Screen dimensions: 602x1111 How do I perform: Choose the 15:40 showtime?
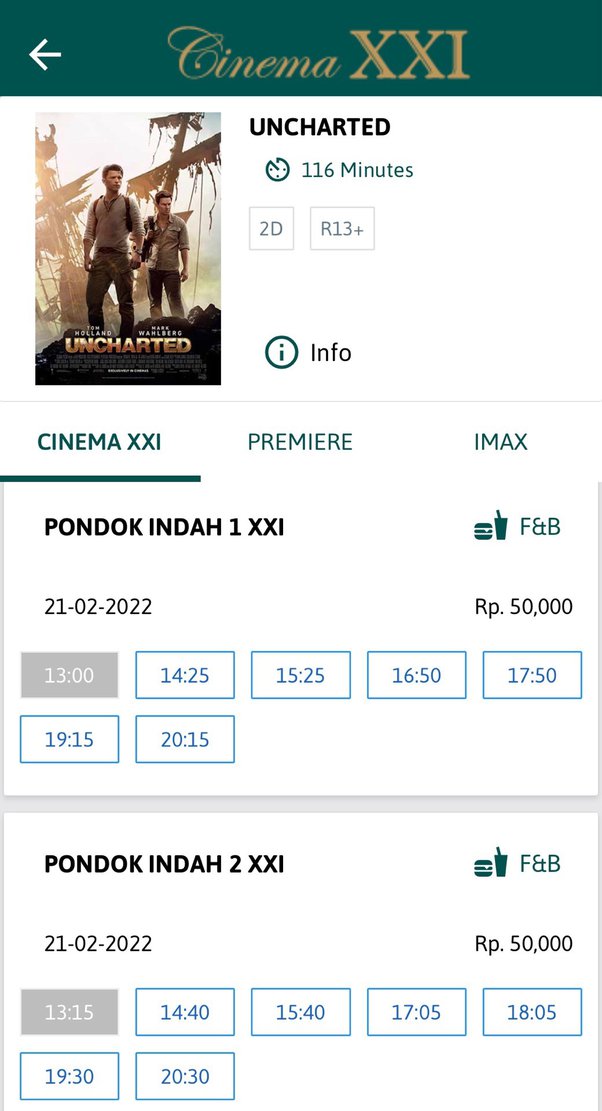[300, 1012]
